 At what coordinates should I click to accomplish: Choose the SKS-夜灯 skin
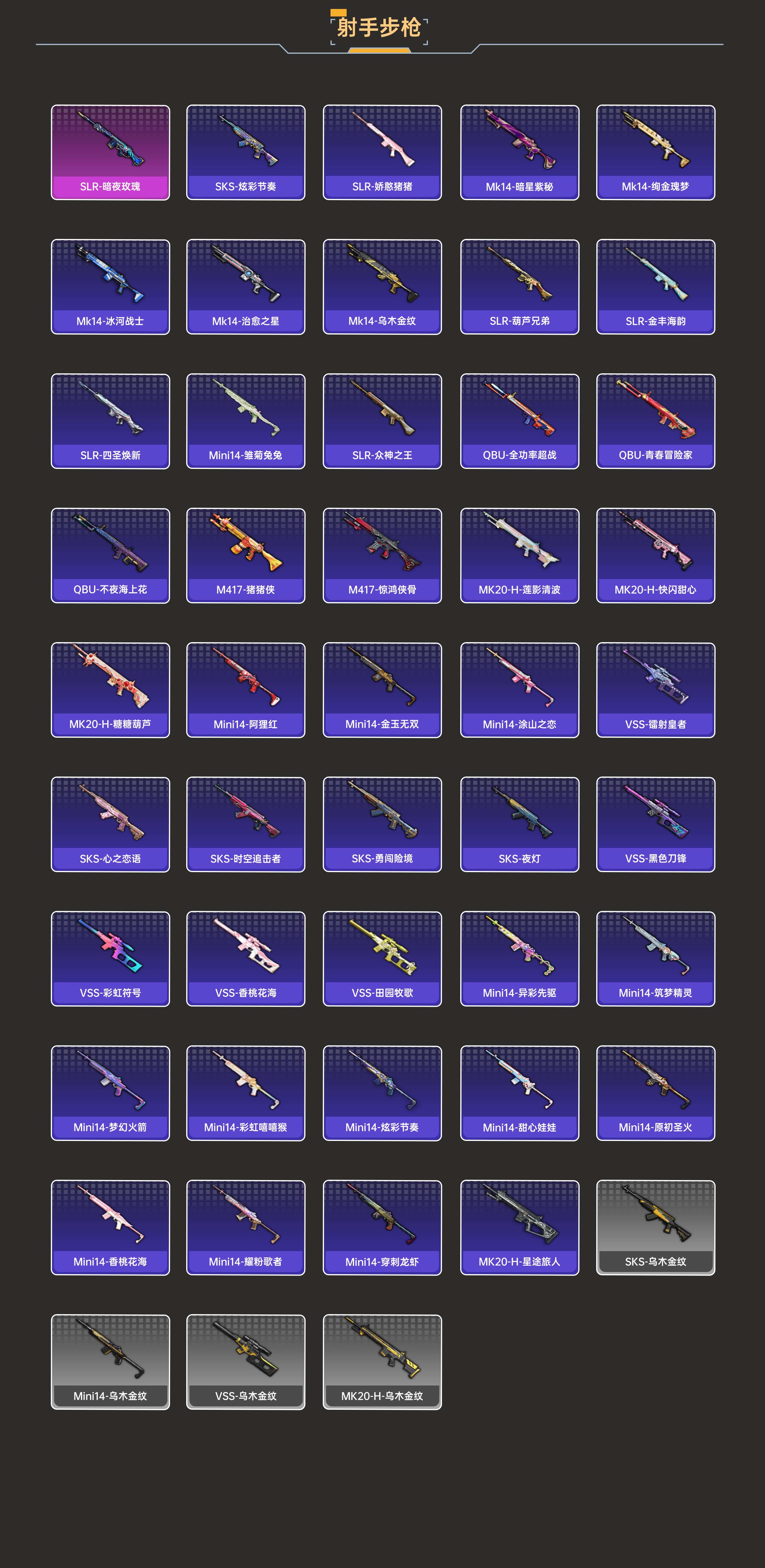click(520, 825)
